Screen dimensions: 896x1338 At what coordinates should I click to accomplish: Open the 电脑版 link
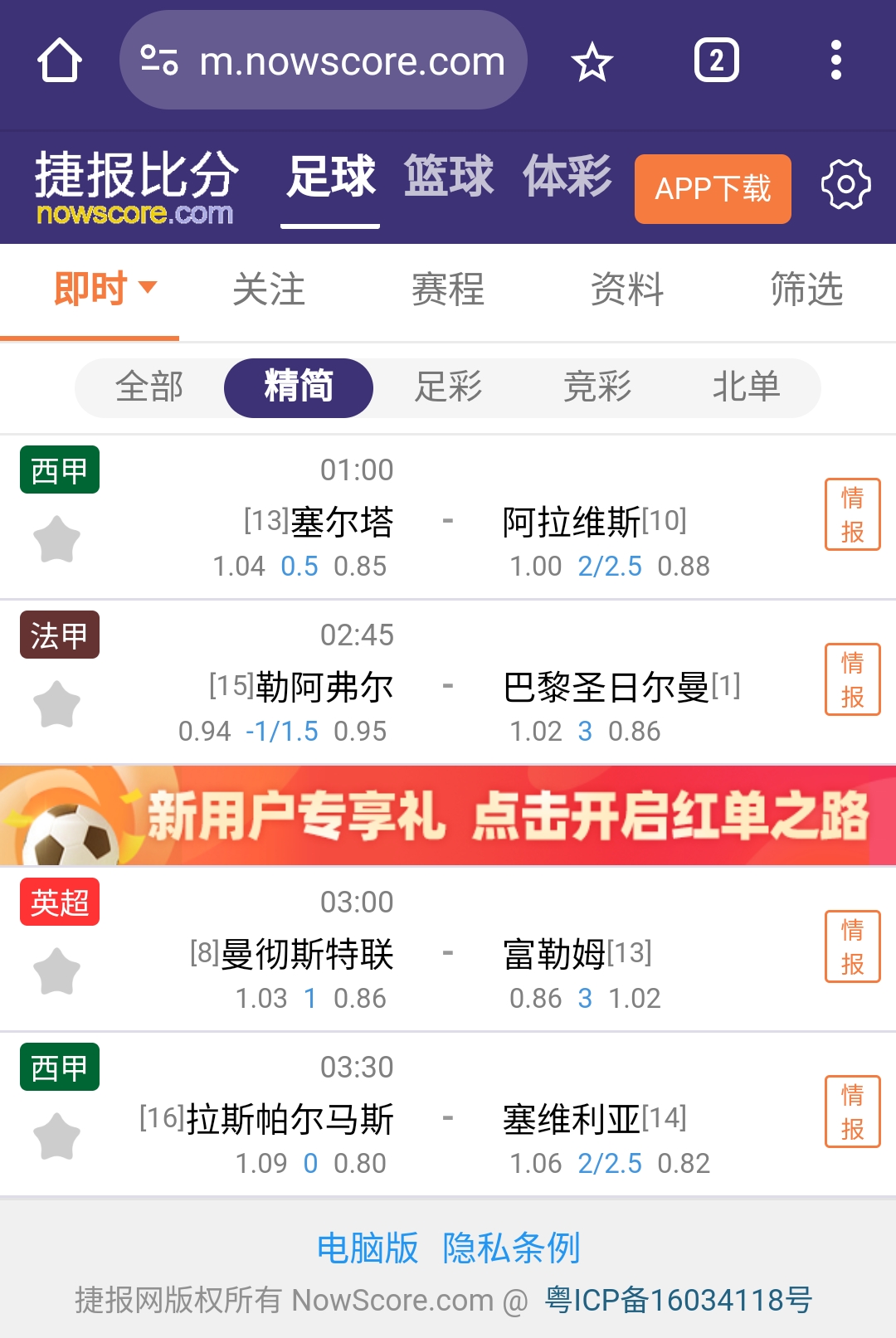click(368, 1248)
